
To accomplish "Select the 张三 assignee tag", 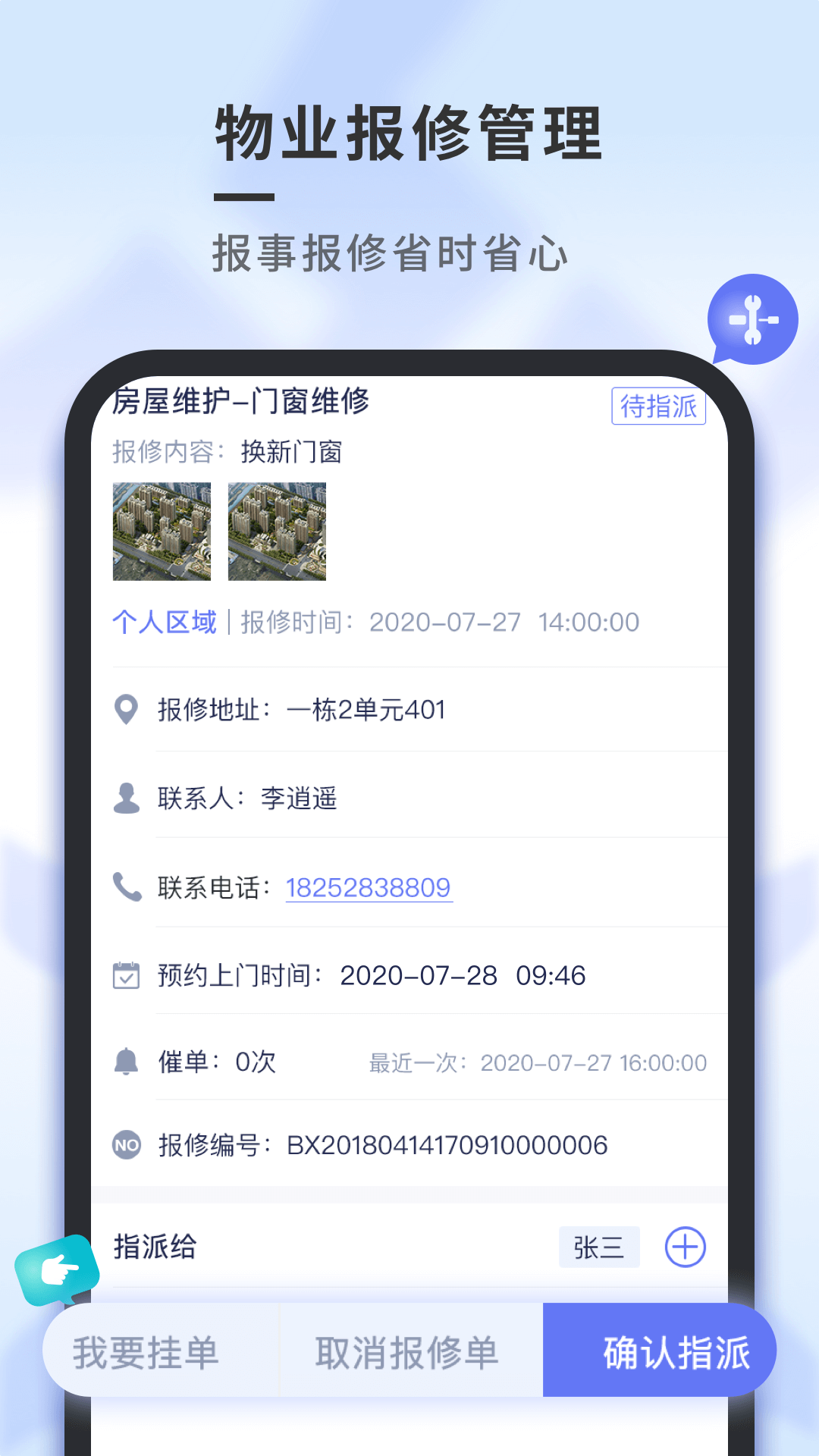I will [598, 1247].
